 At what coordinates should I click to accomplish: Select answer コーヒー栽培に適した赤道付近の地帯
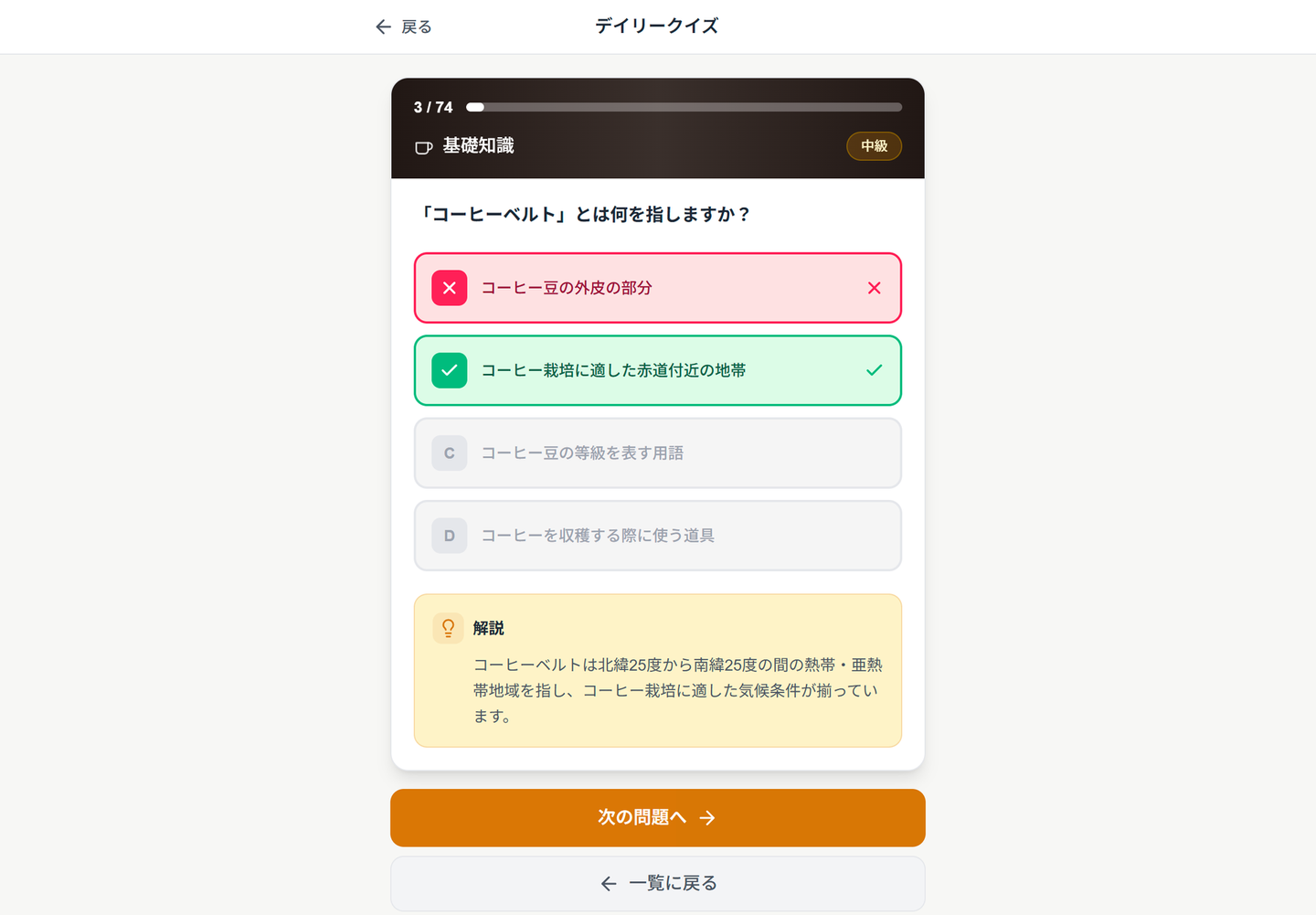point(657,370)
